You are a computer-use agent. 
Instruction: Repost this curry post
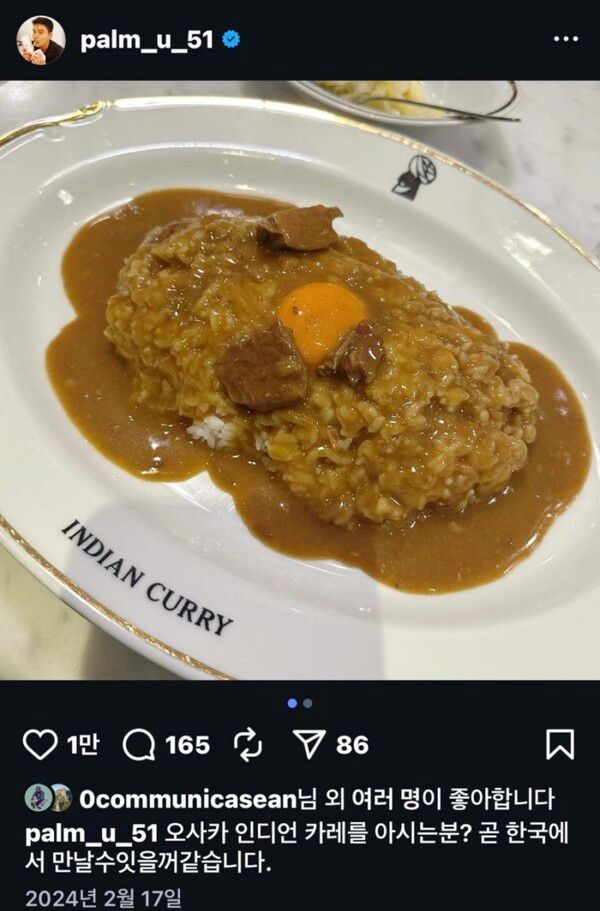tap(247, 745)
